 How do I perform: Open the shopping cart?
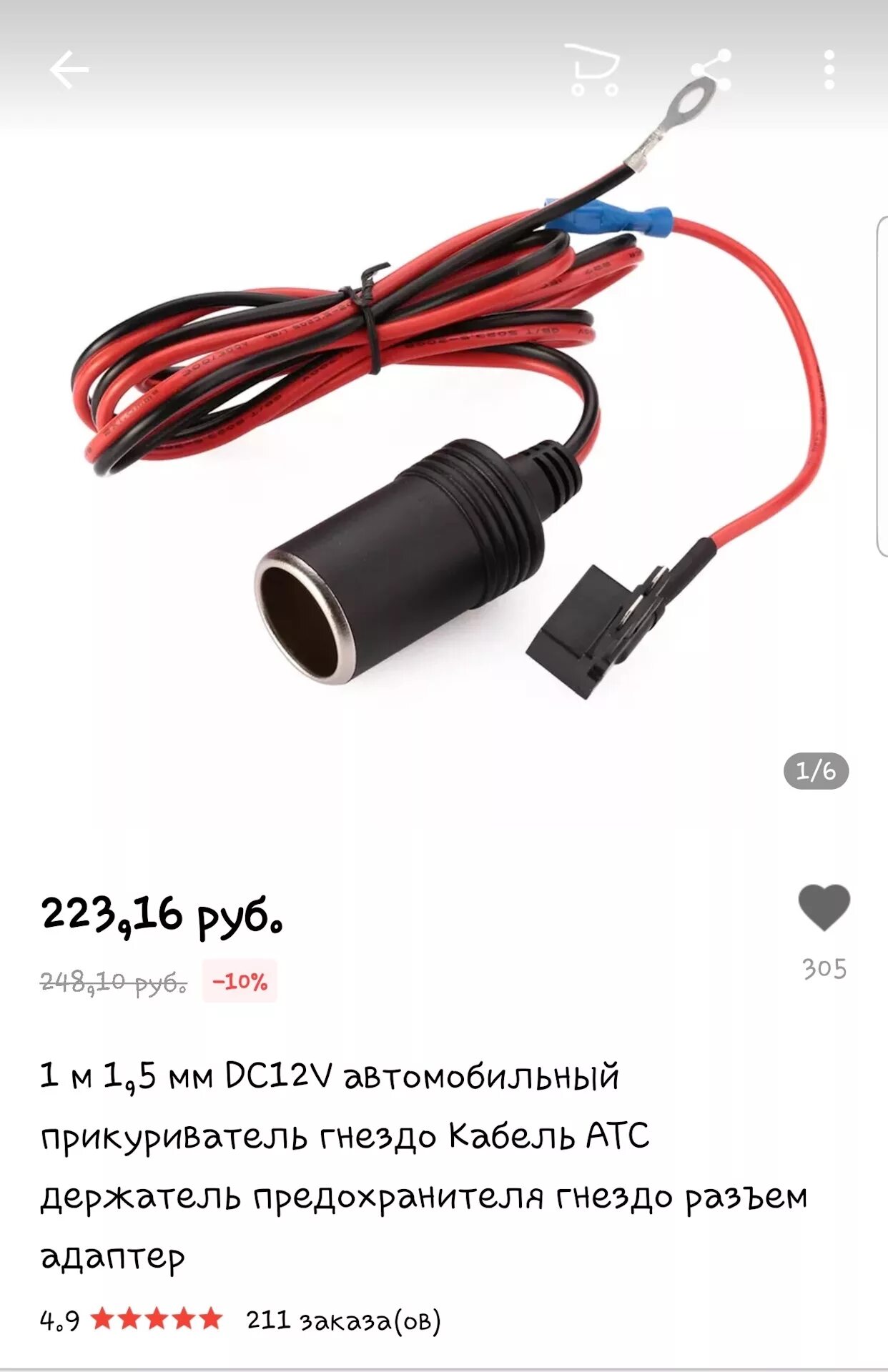coord(593,70)
